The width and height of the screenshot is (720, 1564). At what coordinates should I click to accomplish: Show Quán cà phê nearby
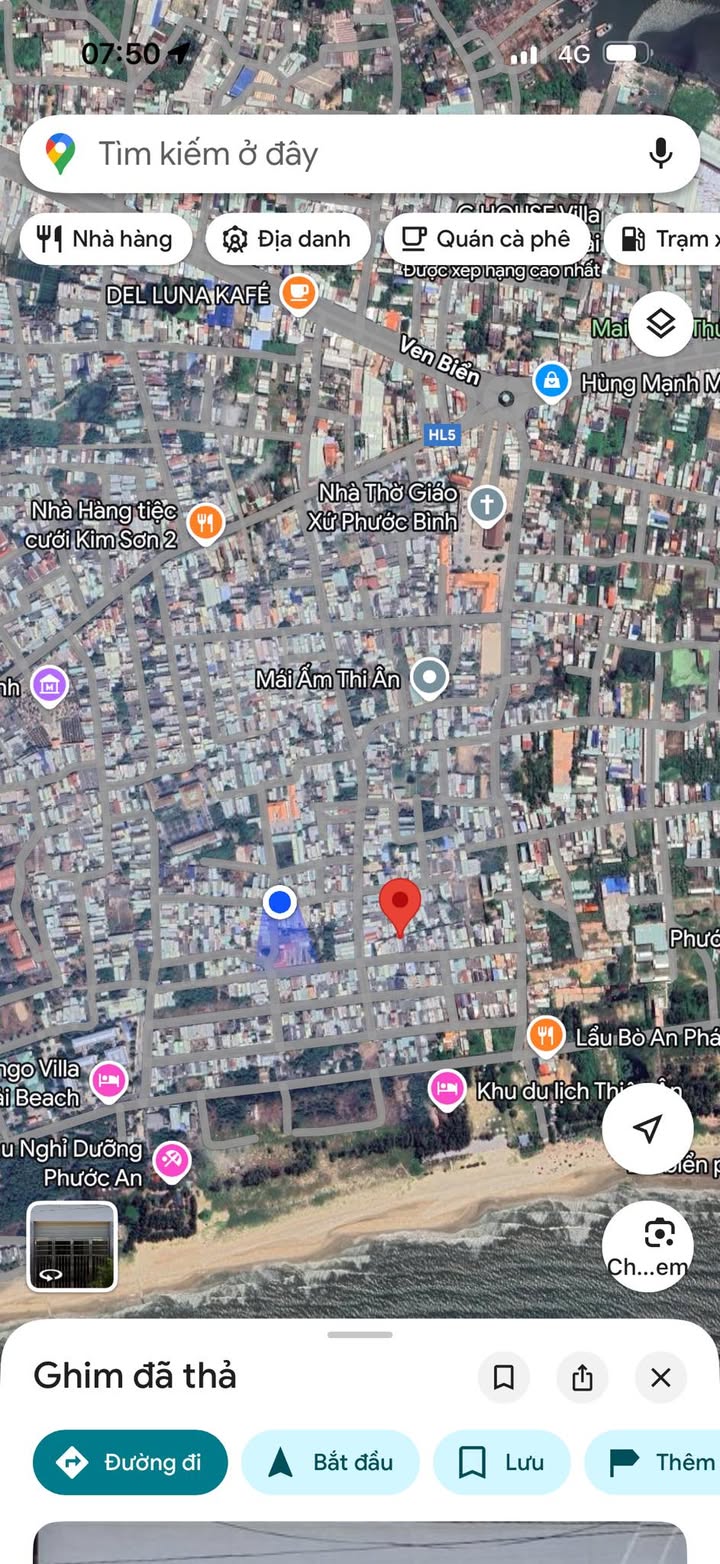tap(486, 239)
